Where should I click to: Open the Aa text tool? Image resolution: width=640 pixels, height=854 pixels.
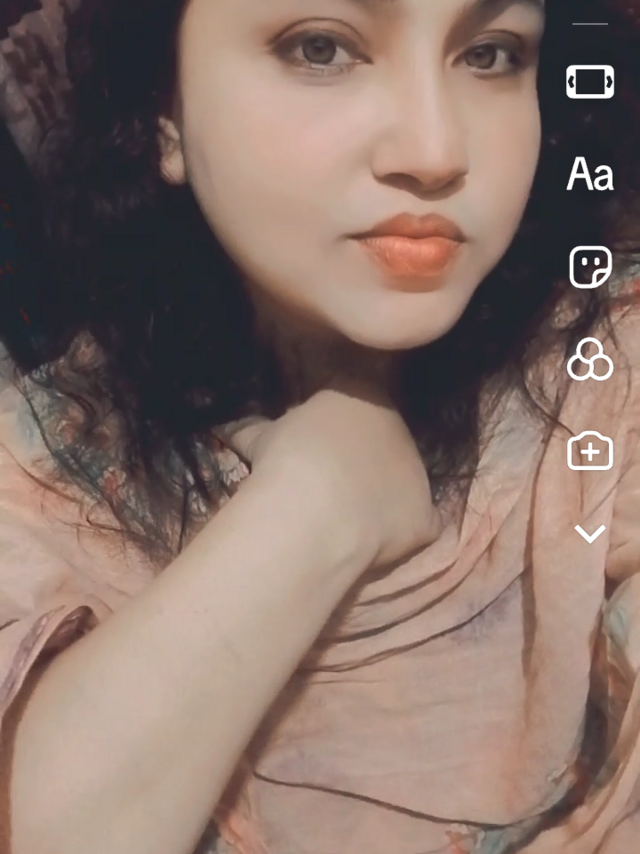[590, 175]
